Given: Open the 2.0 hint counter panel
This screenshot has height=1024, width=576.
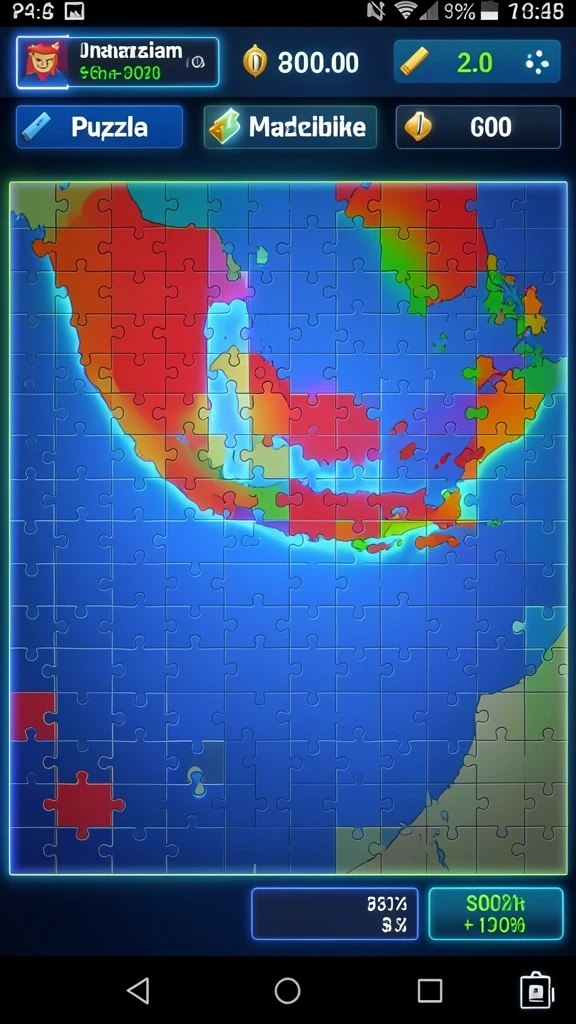Looking at the screenshot, I should point(477,62).
